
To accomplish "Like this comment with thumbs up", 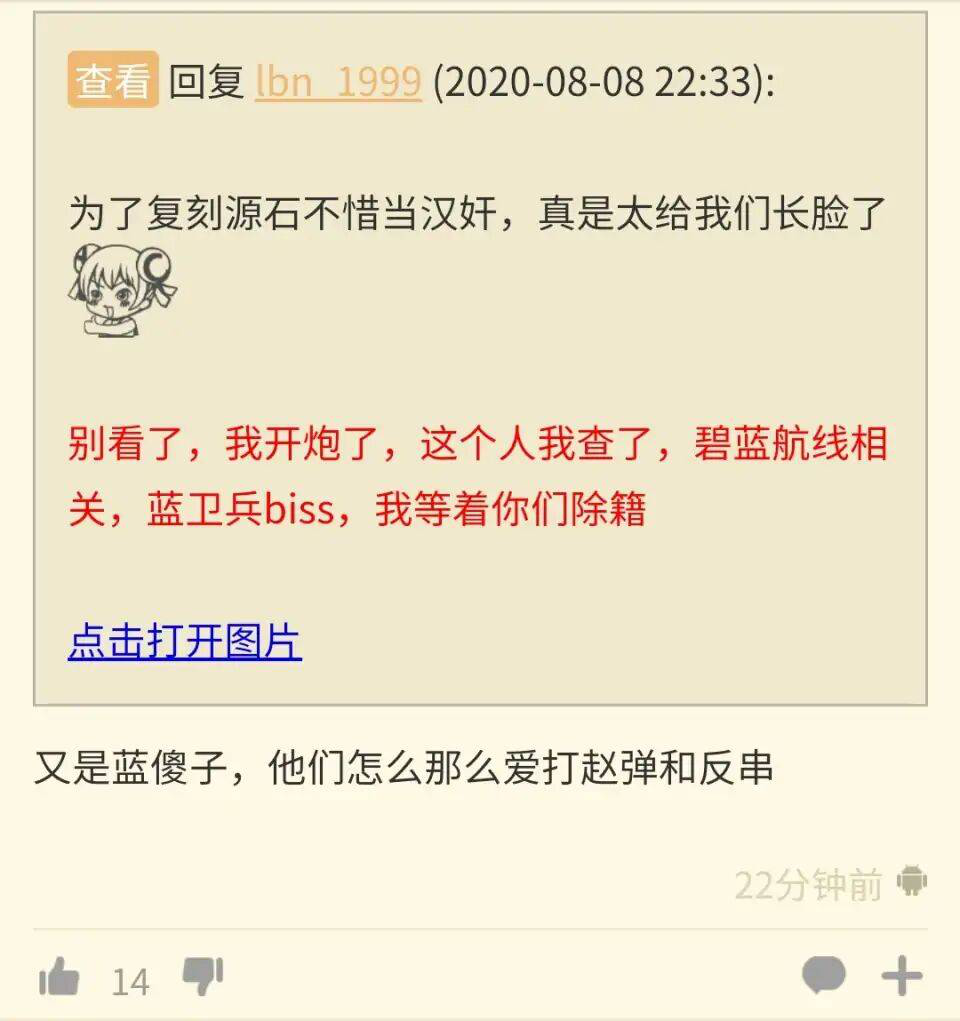I will point(60,977).
